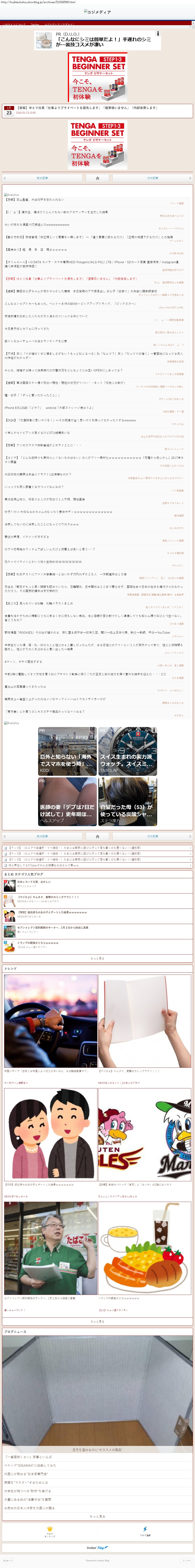Open the PR (D.U.O.) banner ad
This screenshot has width=195, height=1568.
(98, 40)
